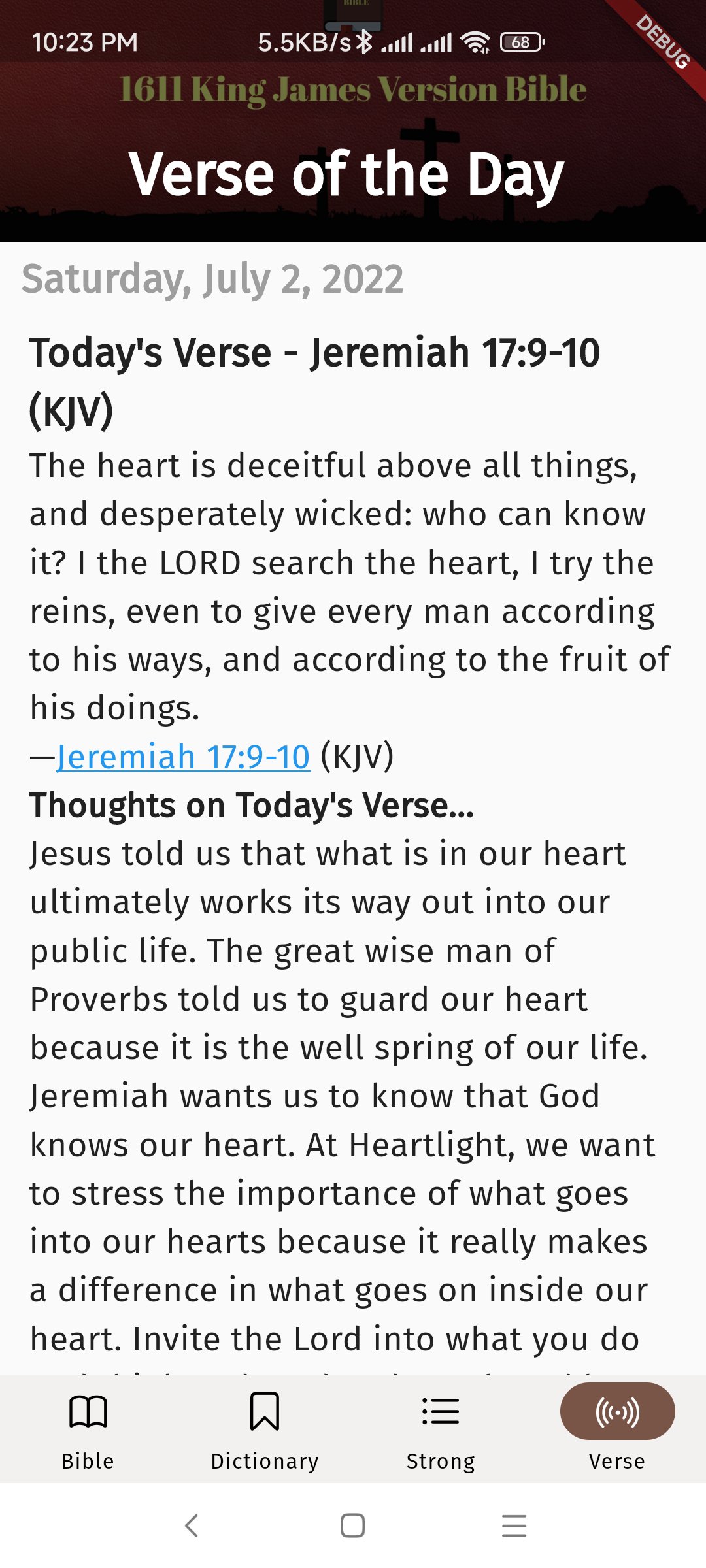Tap the system back button

(192, 1526)
